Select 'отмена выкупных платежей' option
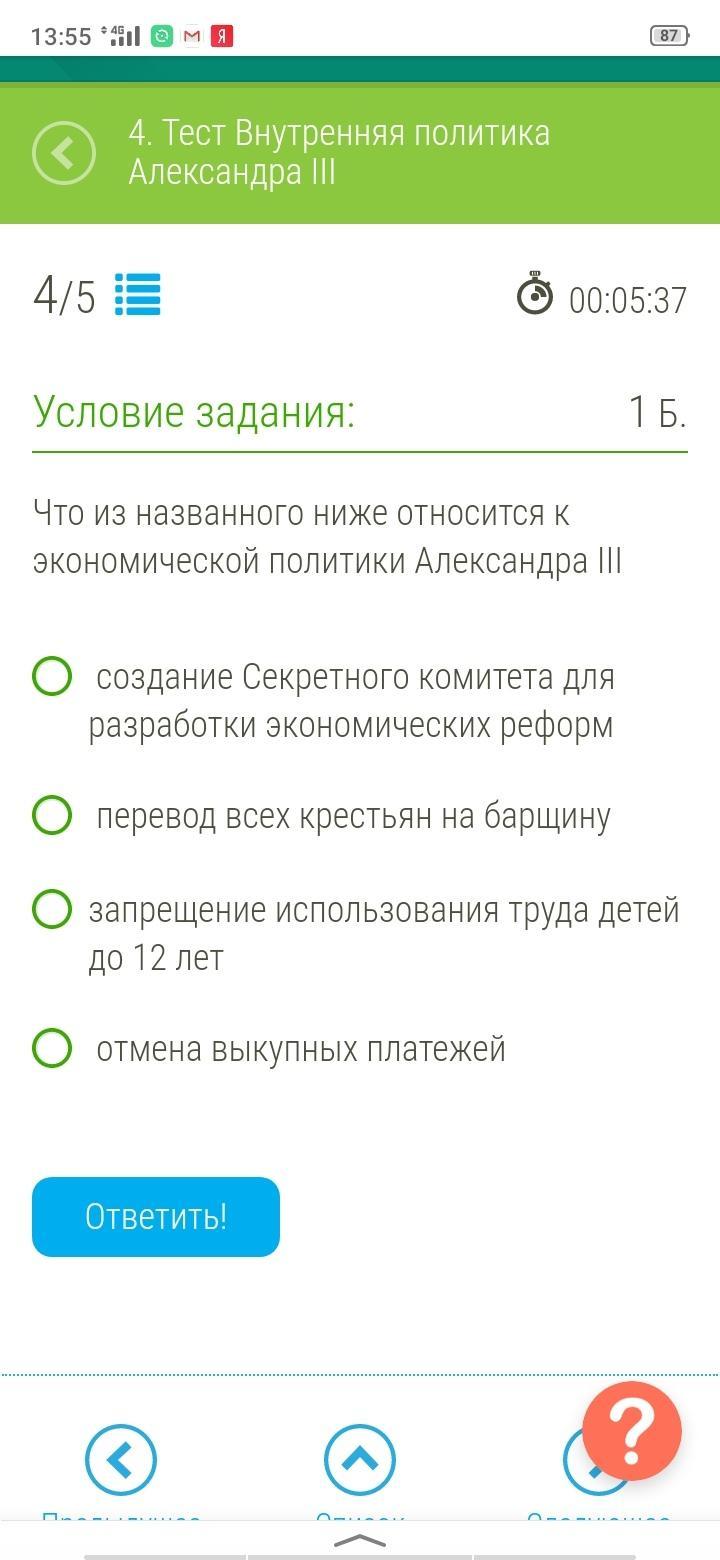The height and width of the screenshot is (1560, 720). pos(52,1049)
